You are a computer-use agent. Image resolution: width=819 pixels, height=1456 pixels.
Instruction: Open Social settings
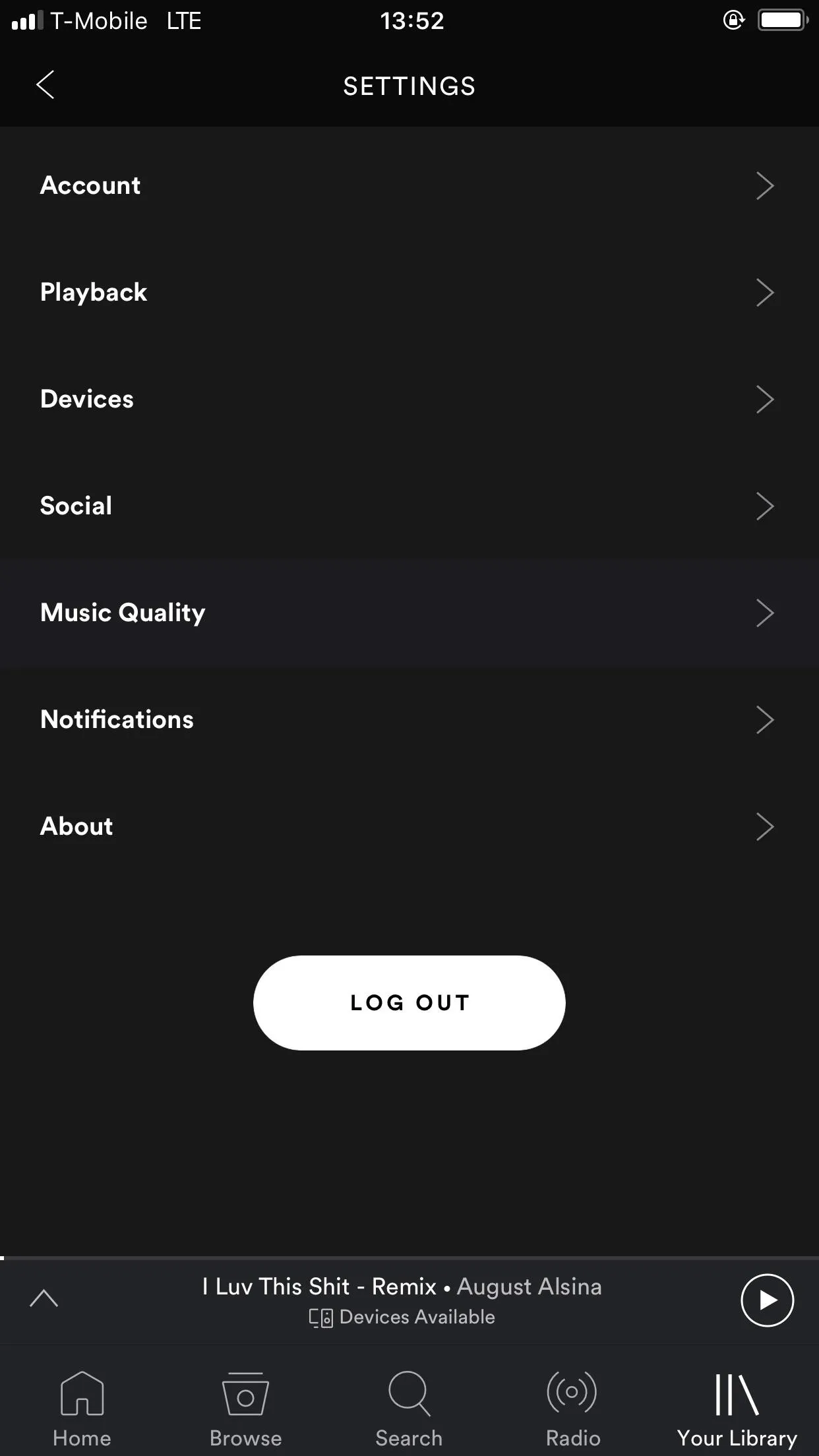(409, 506)
